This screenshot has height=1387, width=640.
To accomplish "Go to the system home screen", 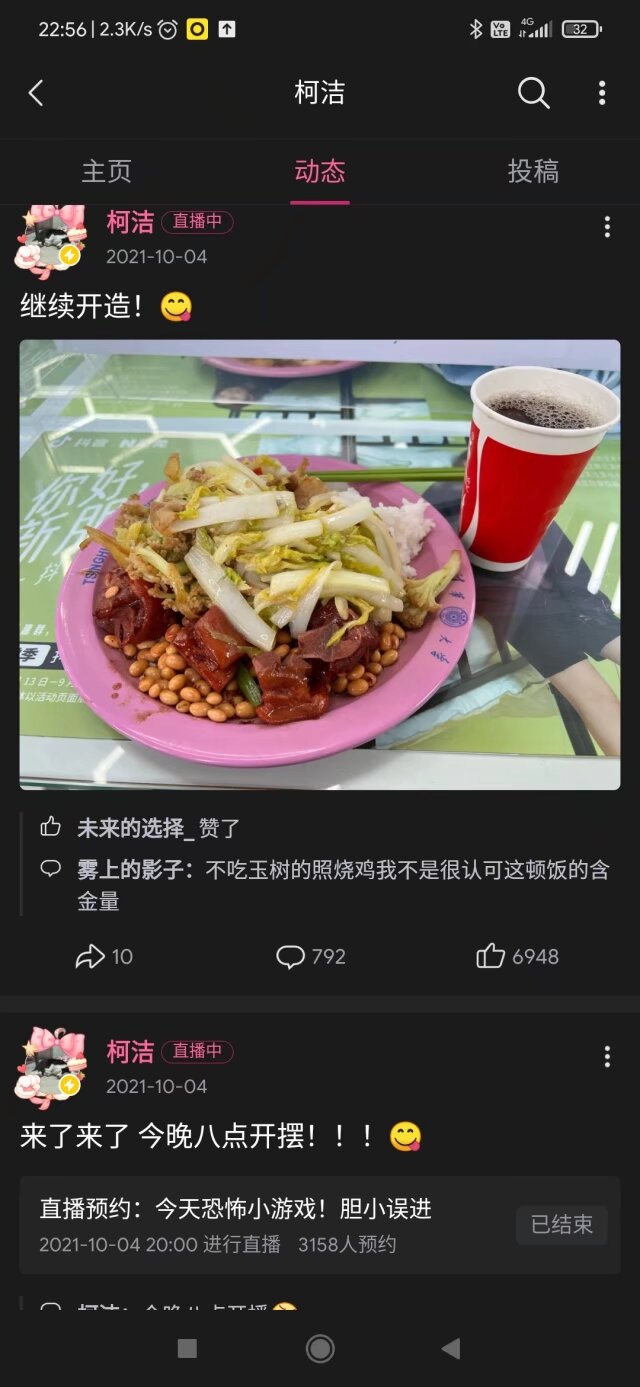I will tap(320, 1349).
